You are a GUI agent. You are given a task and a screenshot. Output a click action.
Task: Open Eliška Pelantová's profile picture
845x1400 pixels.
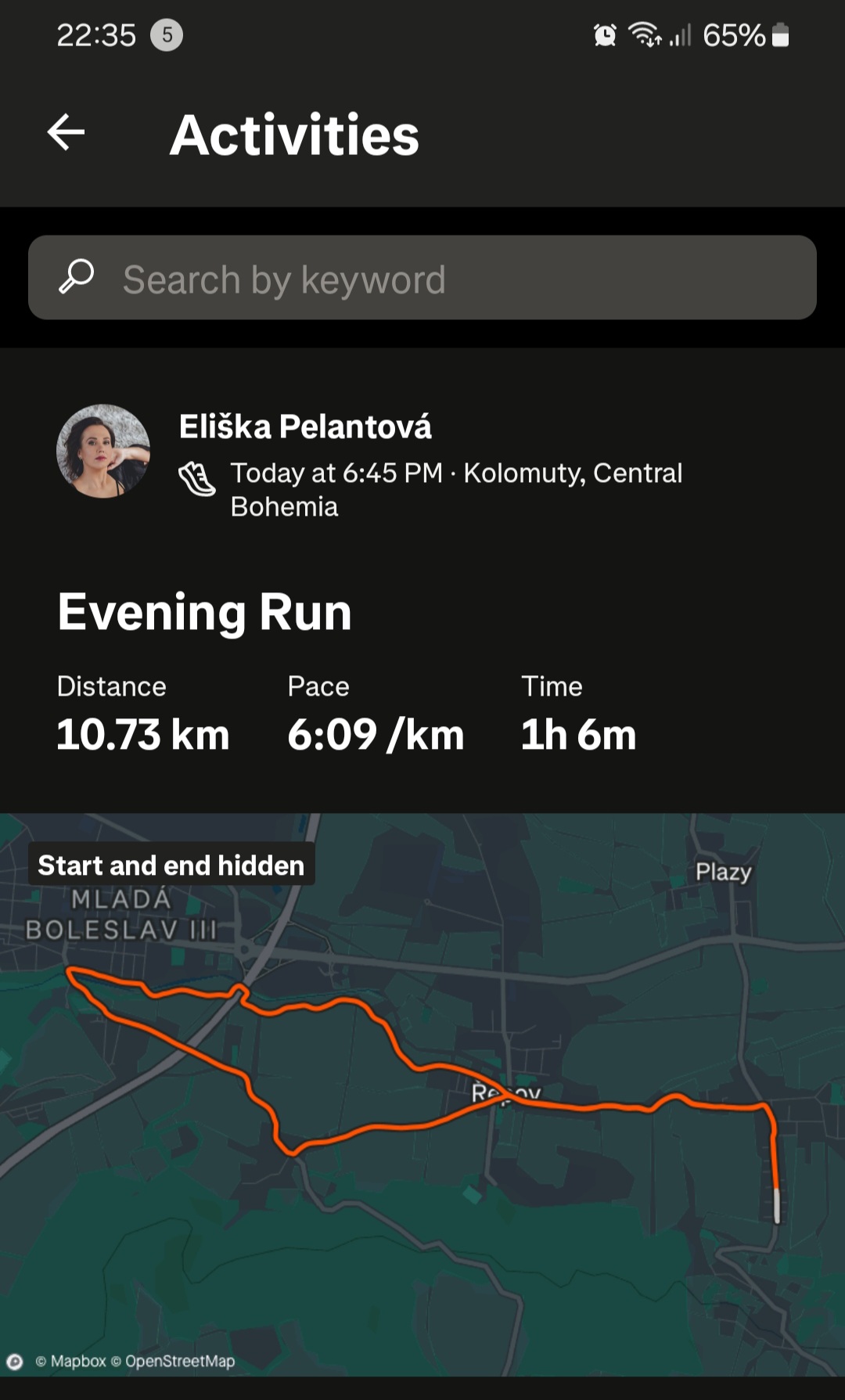[x=103, y=451]
